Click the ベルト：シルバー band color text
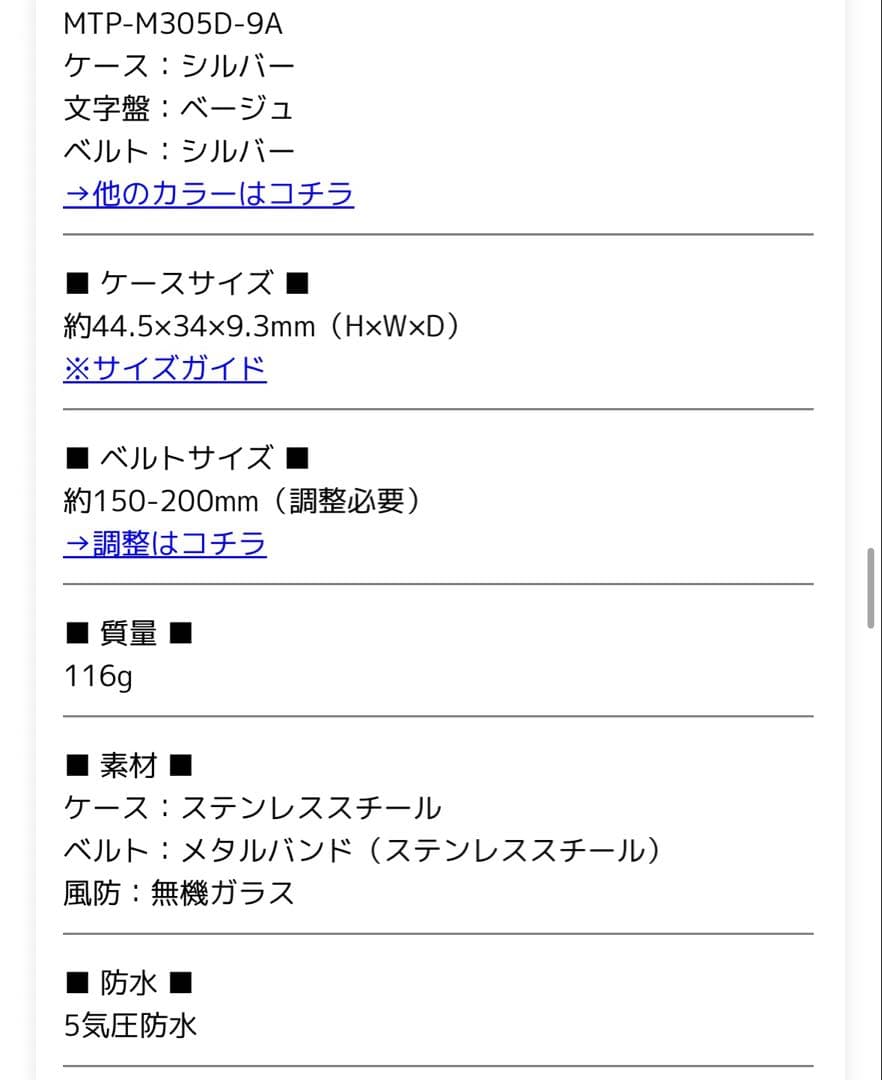Screen dimensions: 882x1080 [177, 150]
